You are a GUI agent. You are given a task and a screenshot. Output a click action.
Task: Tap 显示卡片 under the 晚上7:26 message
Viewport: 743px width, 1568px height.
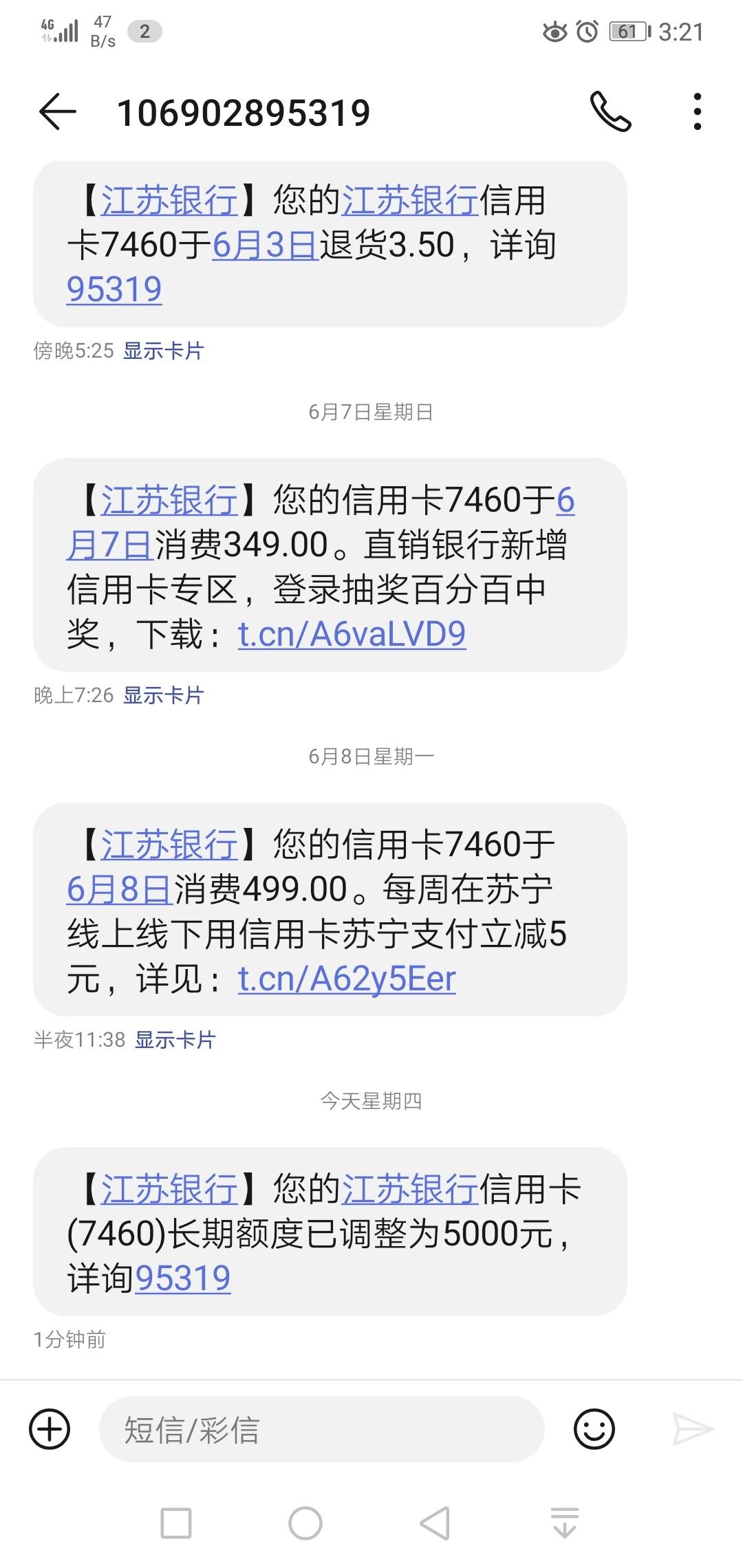click(x=163, y=695)
